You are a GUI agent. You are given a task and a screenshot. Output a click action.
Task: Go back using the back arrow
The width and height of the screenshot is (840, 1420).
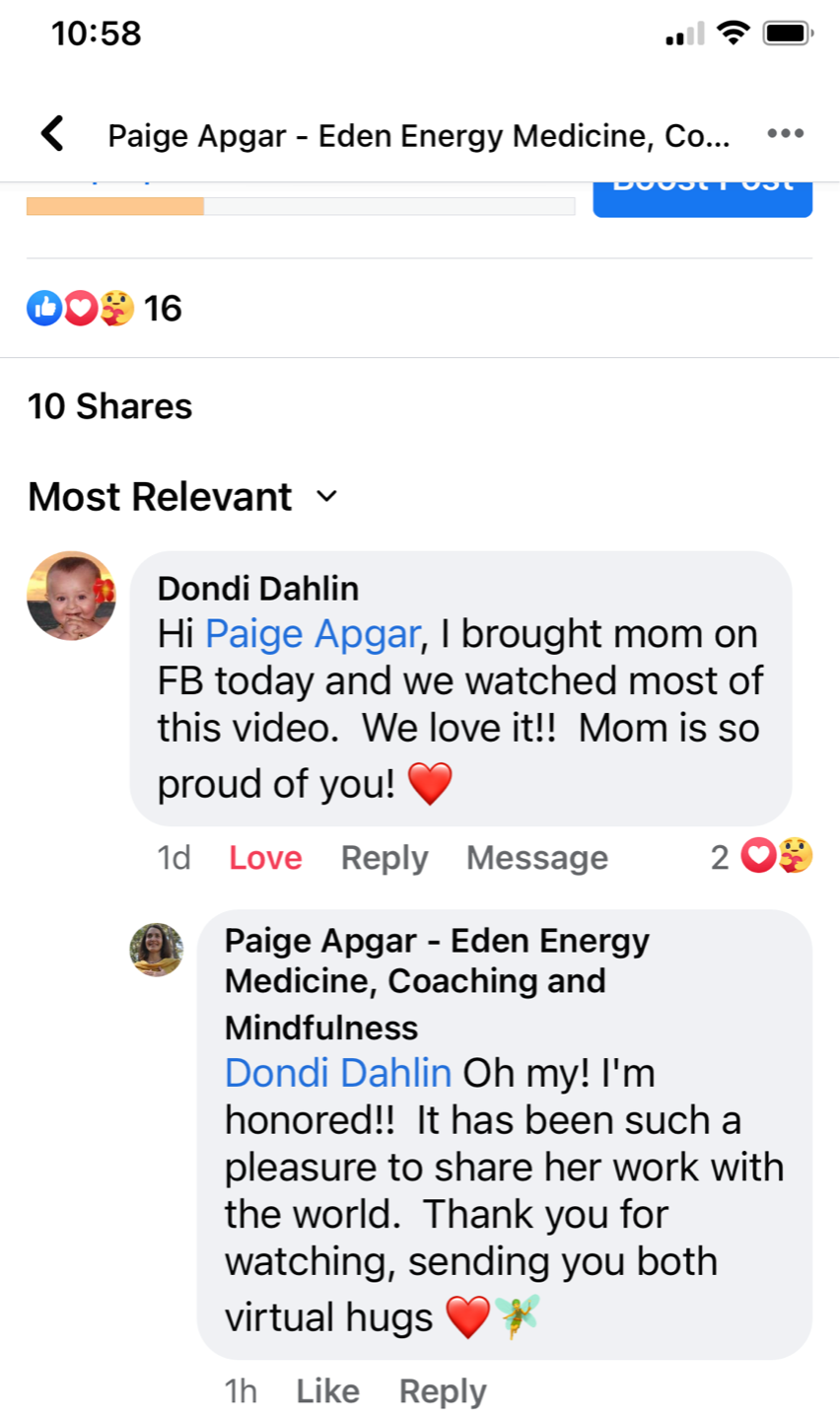pos(53,133)
